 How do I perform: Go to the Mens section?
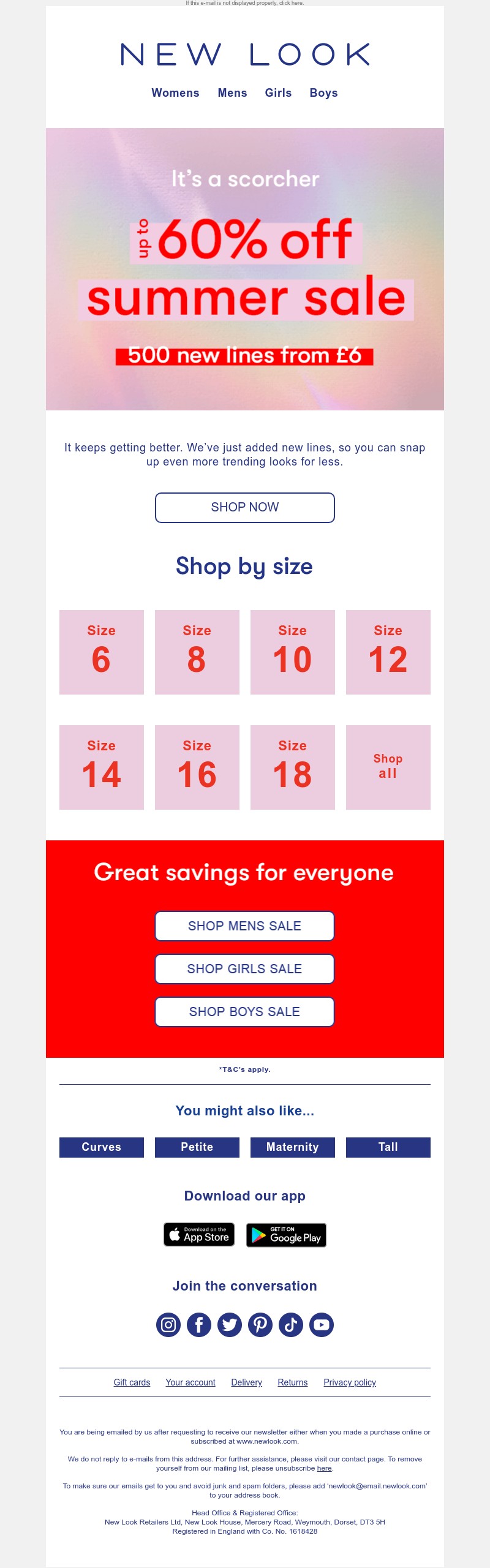232,93
